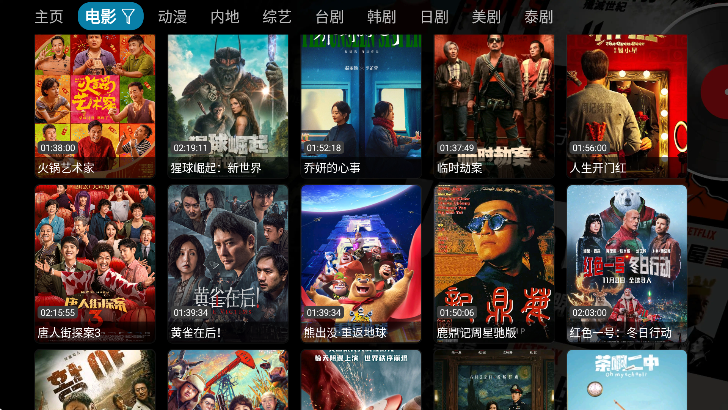Switch to the 动漫 tab
Image resolution: width=728 pixels, height=410 pixels.
(172, 17)
